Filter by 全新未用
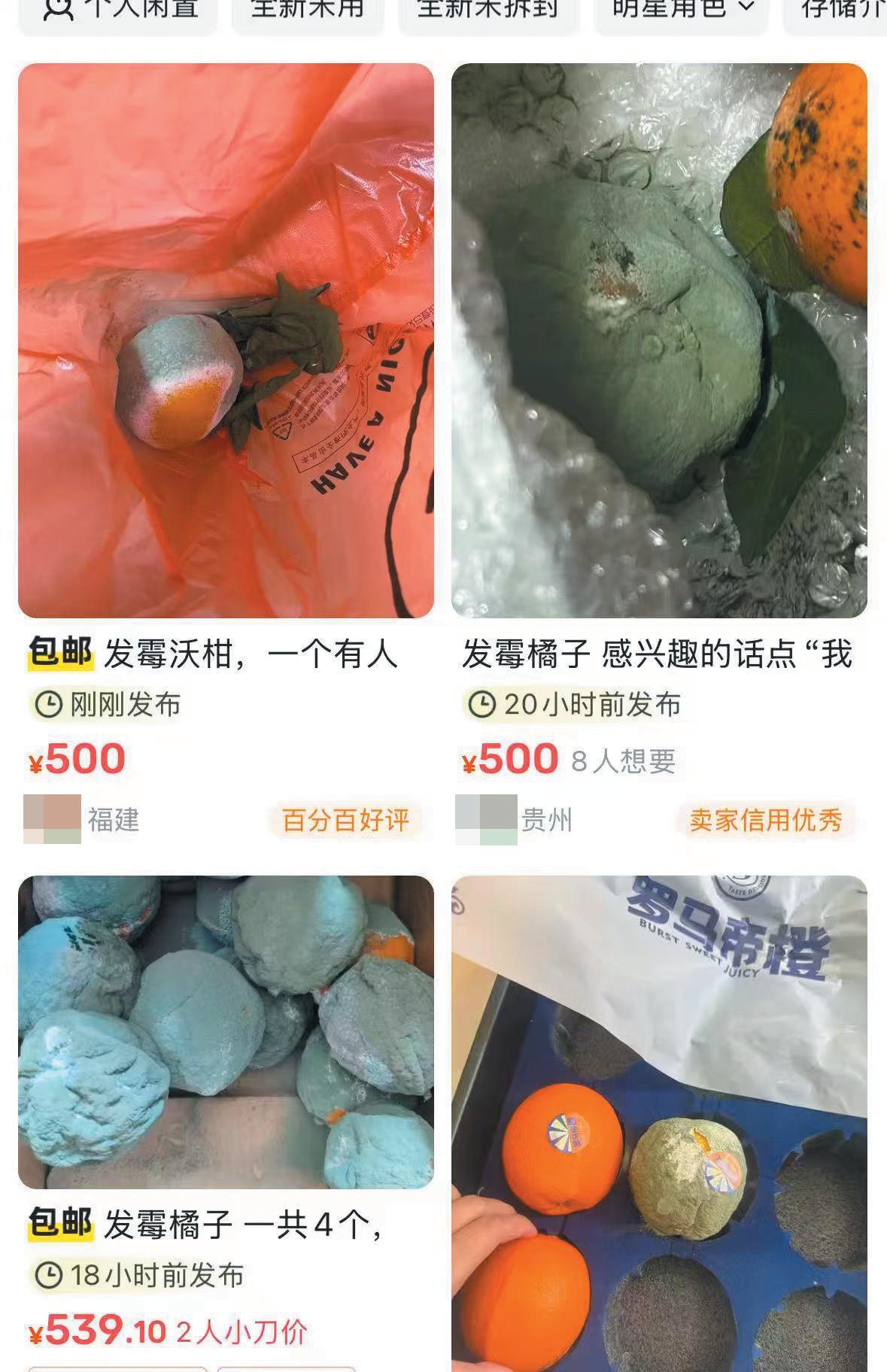Screen dimensions: 887x1372 (x=307, y=11)
